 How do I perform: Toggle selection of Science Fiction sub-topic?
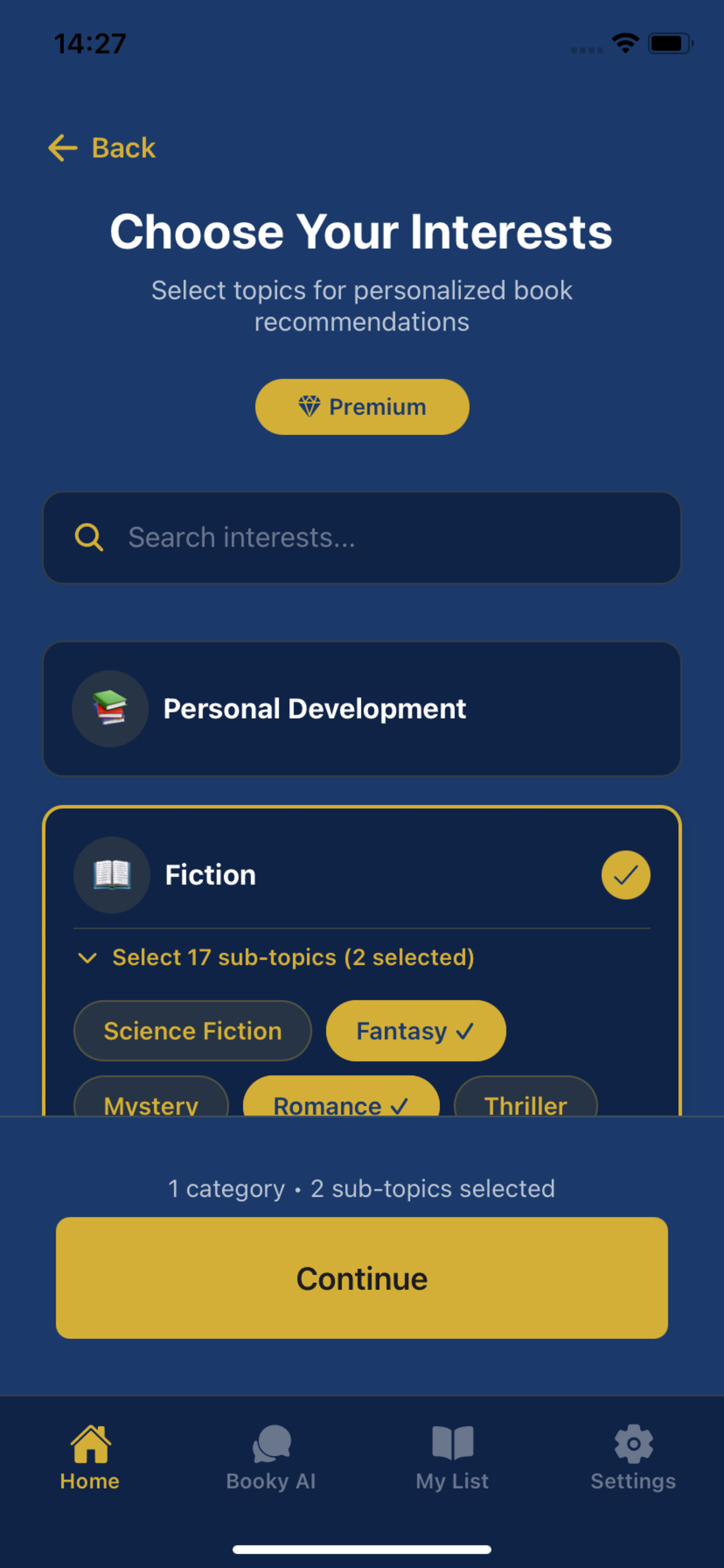tap(192, 1030)
